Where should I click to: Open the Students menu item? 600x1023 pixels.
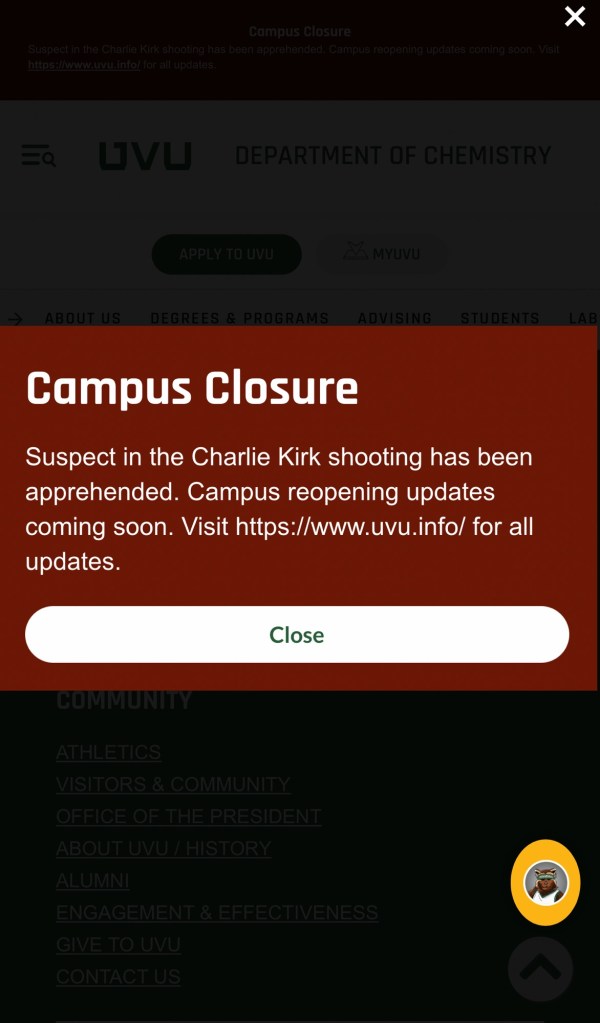(500, 318)
